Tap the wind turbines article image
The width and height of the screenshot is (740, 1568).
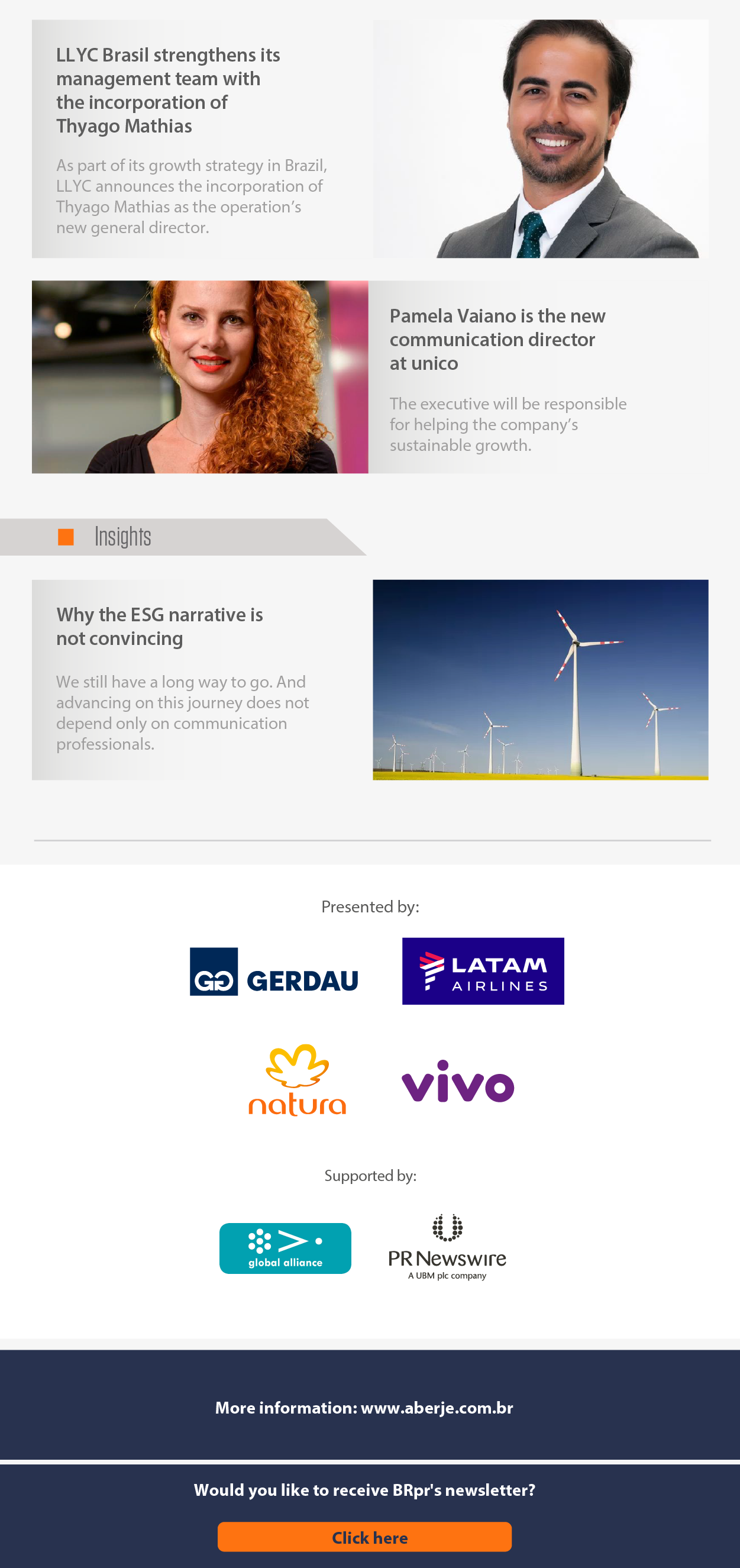point(540,679)
